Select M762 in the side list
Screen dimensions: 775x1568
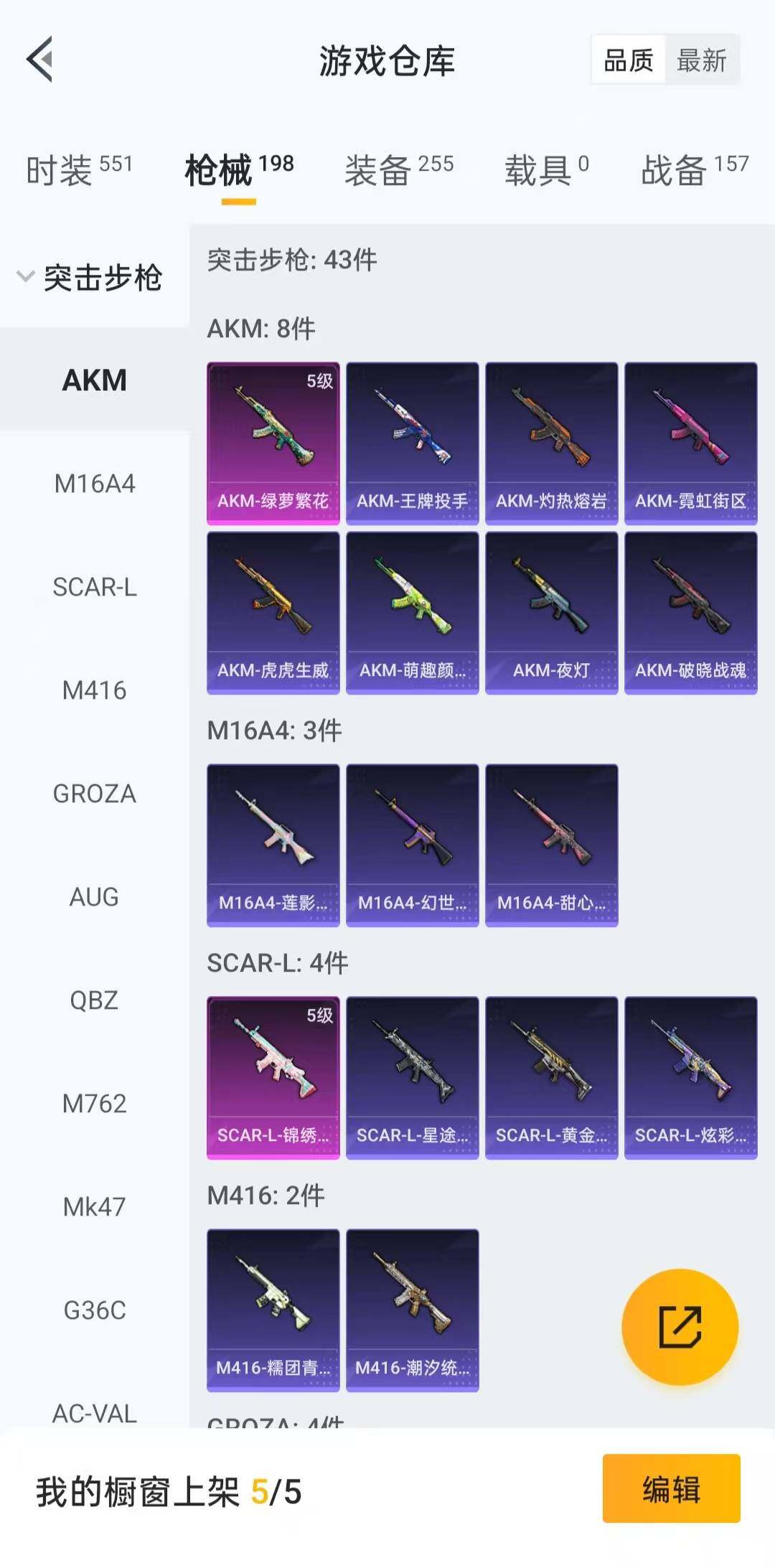(x=94, y=1104)
